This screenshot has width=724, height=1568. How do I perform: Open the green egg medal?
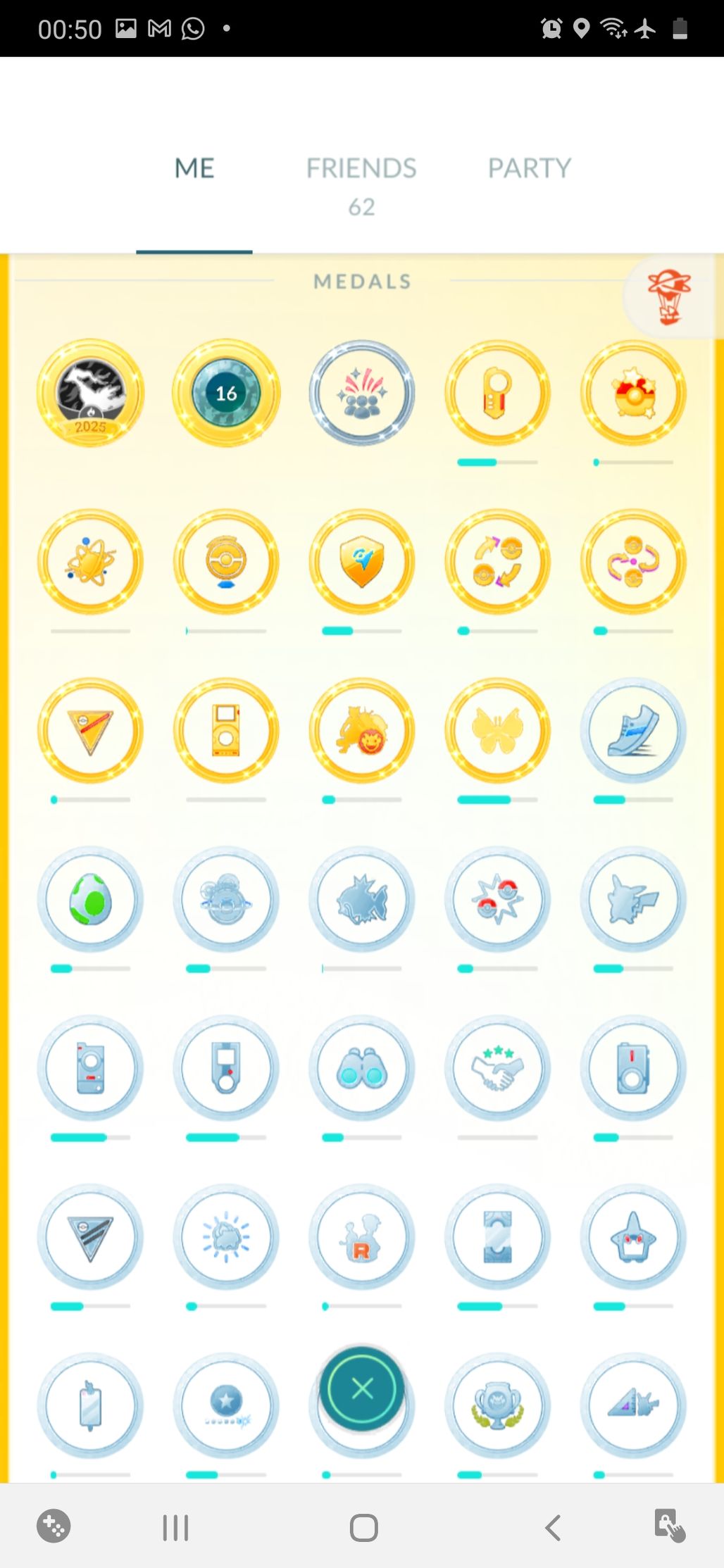pos(90,899)
